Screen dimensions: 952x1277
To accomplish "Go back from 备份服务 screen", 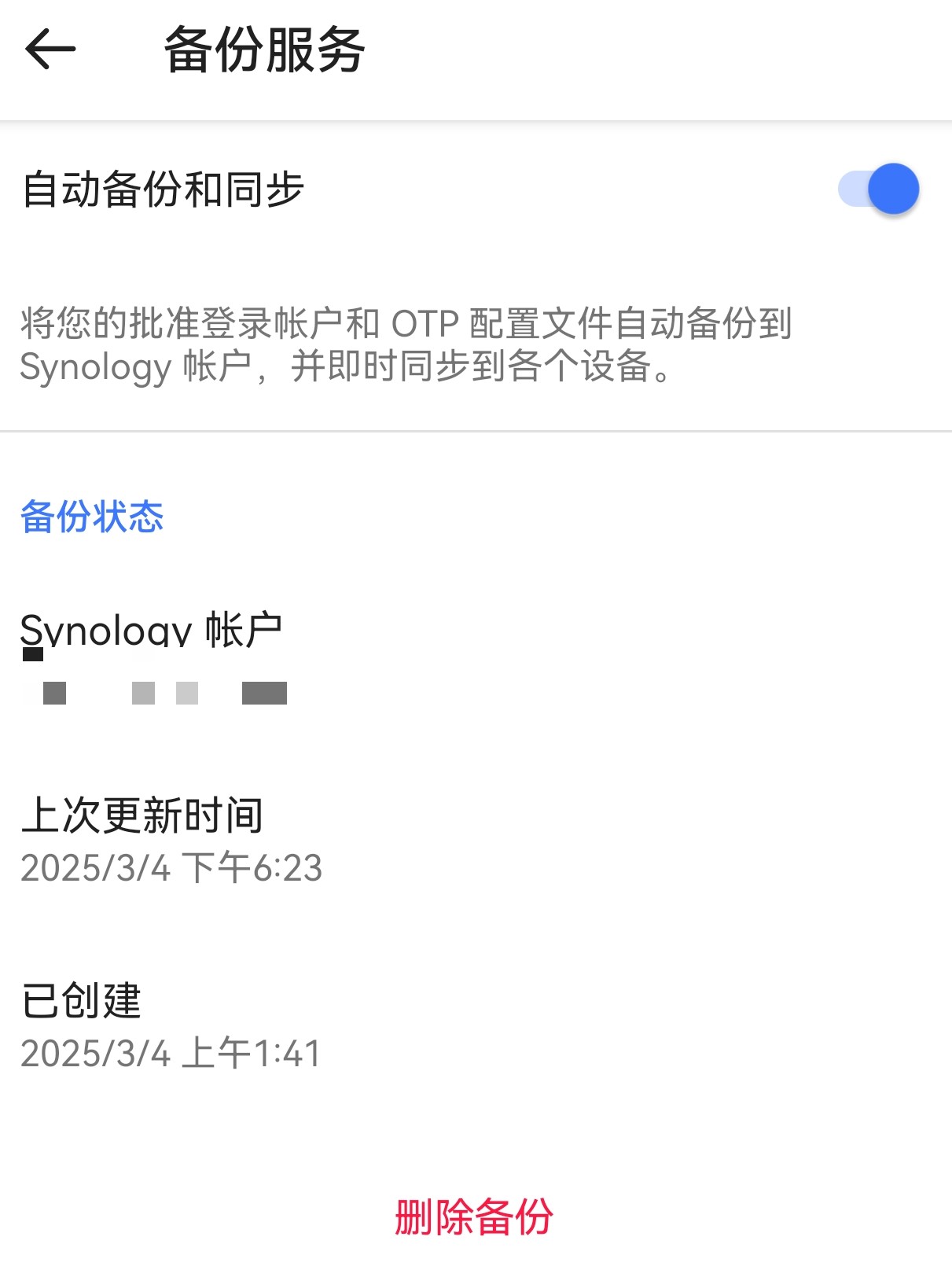I will coord(50,49).
